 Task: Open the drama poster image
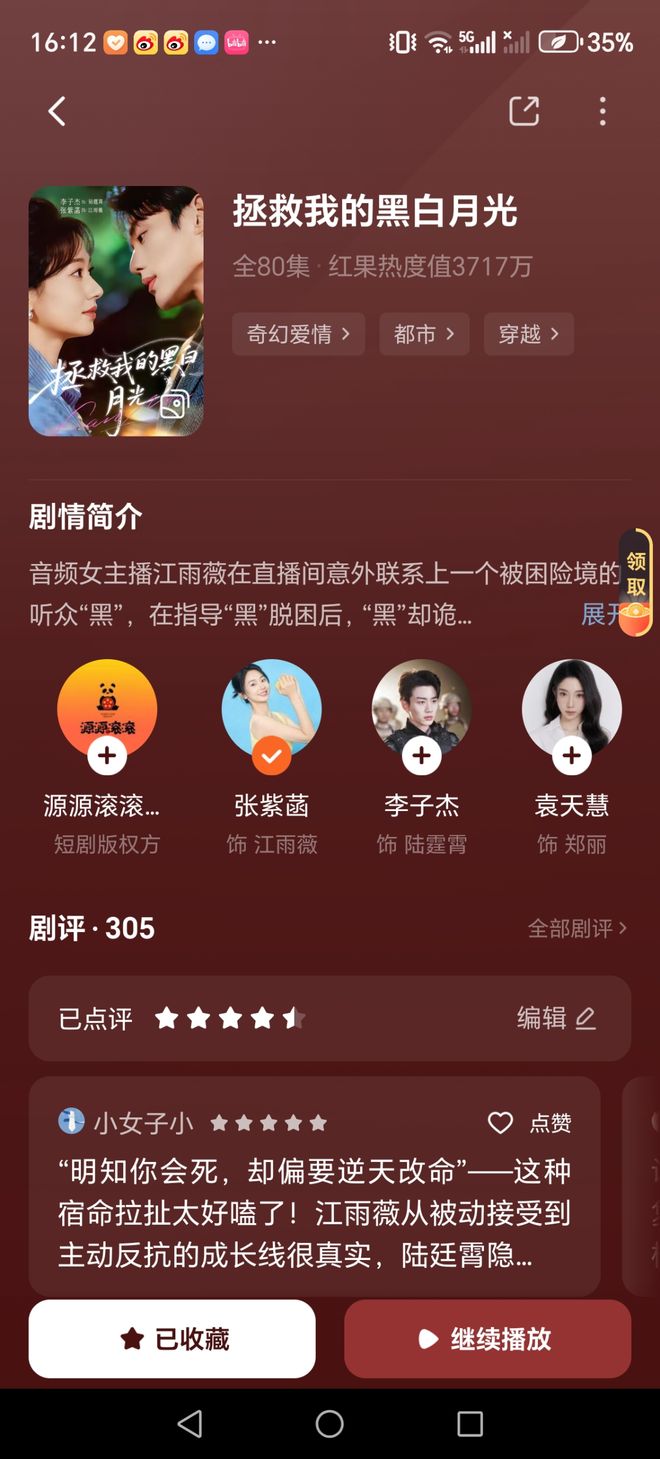tap(116, 311)
